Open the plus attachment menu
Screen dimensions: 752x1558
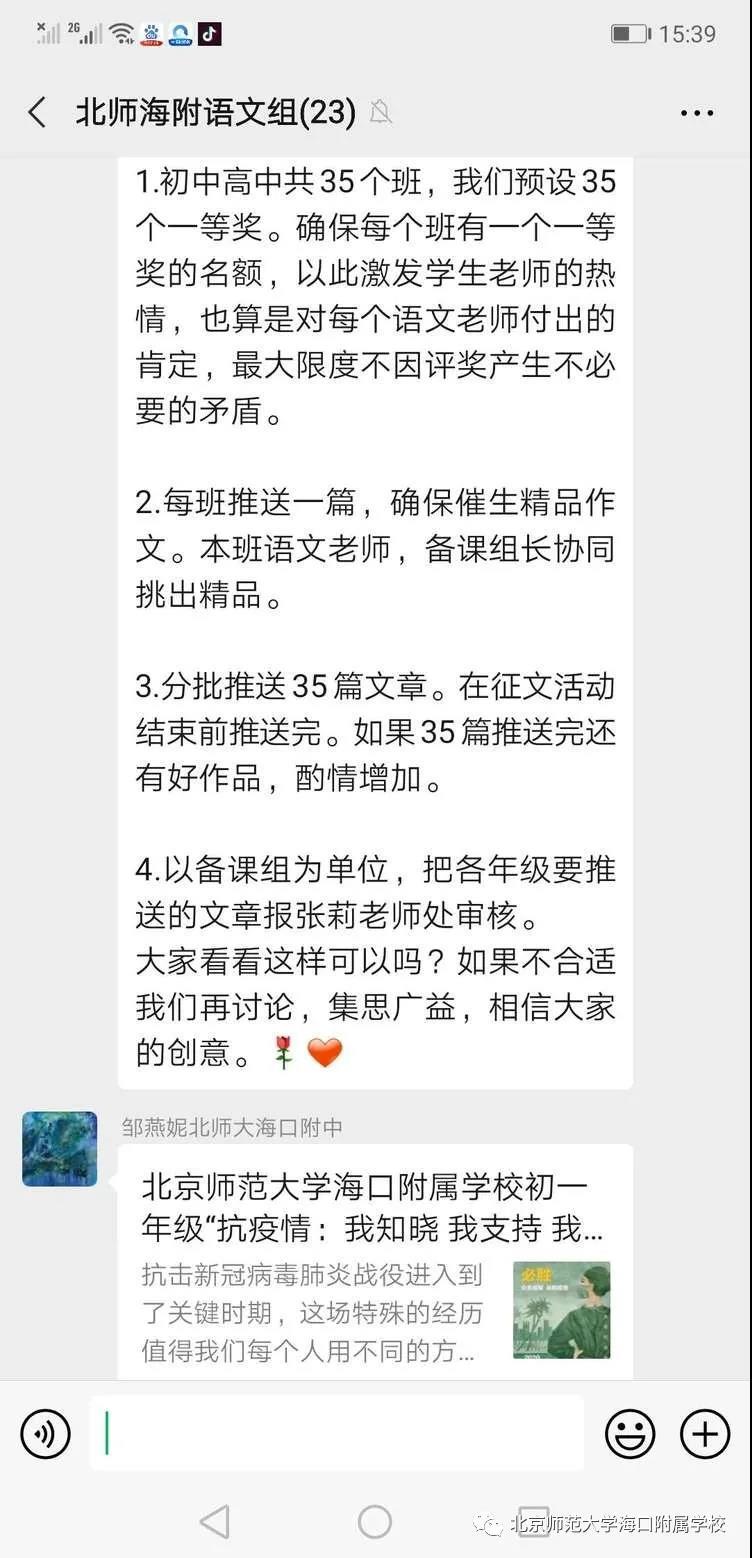click(x=705, y=1434)
